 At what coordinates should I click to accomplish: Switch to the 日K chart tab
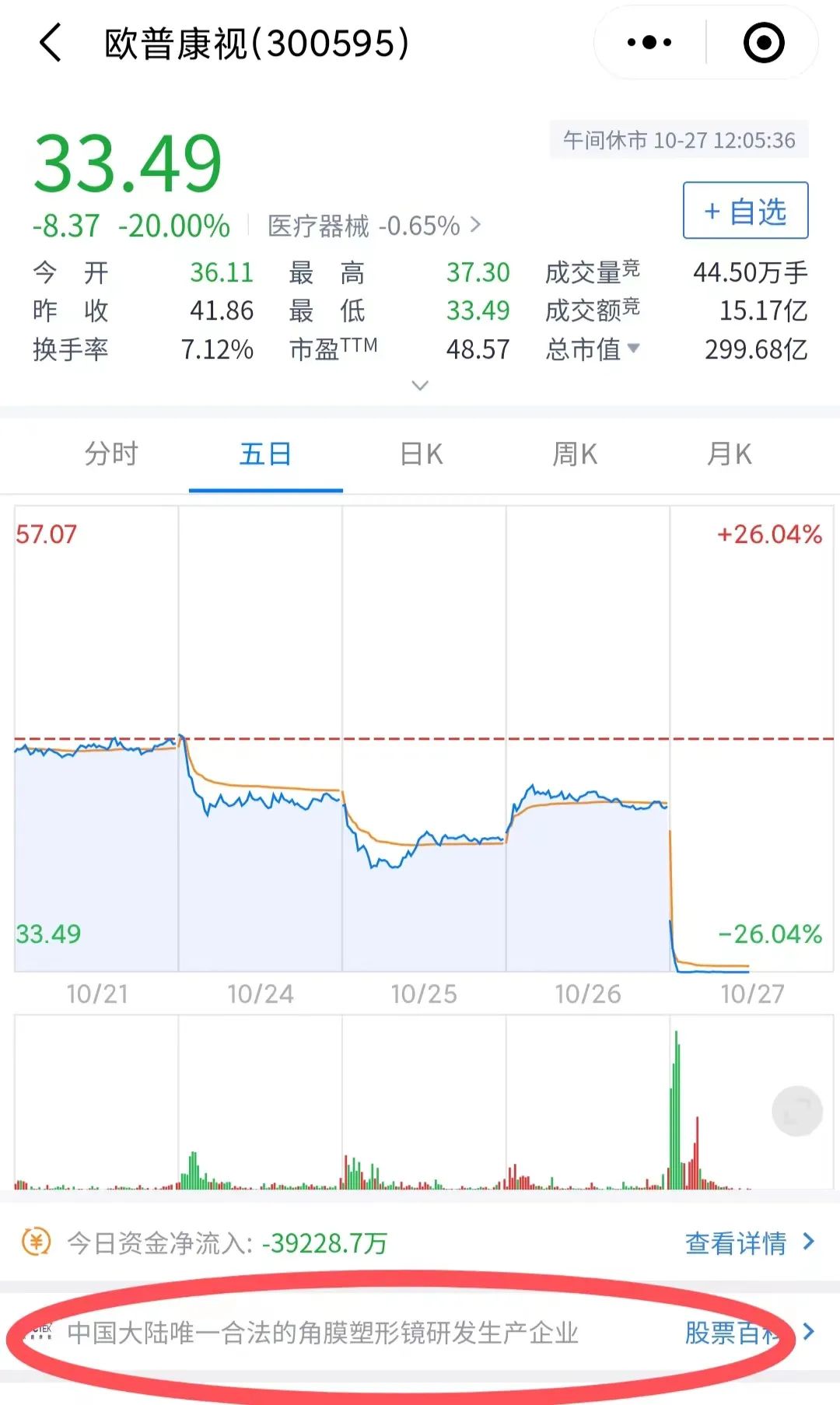421,454
